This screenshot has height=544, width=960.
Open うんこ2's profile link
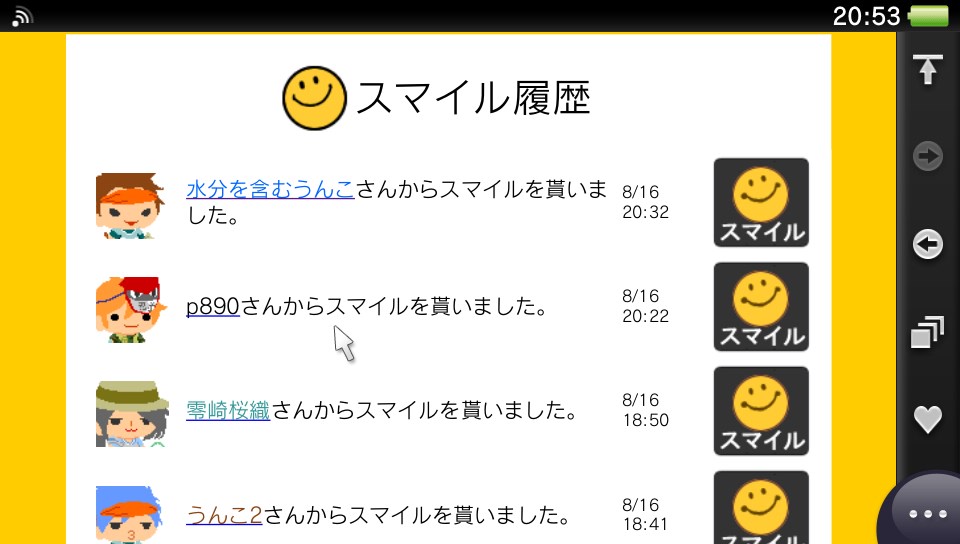(224, 515)
